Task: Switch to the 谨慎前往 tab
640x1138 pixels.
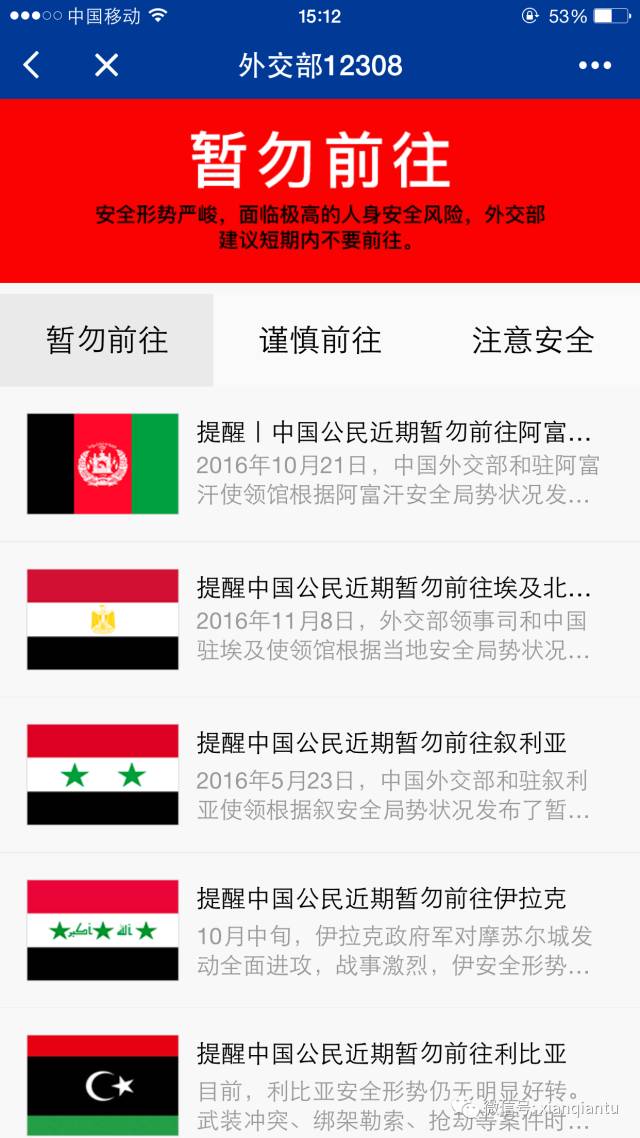Action: [x=320, y=340]
